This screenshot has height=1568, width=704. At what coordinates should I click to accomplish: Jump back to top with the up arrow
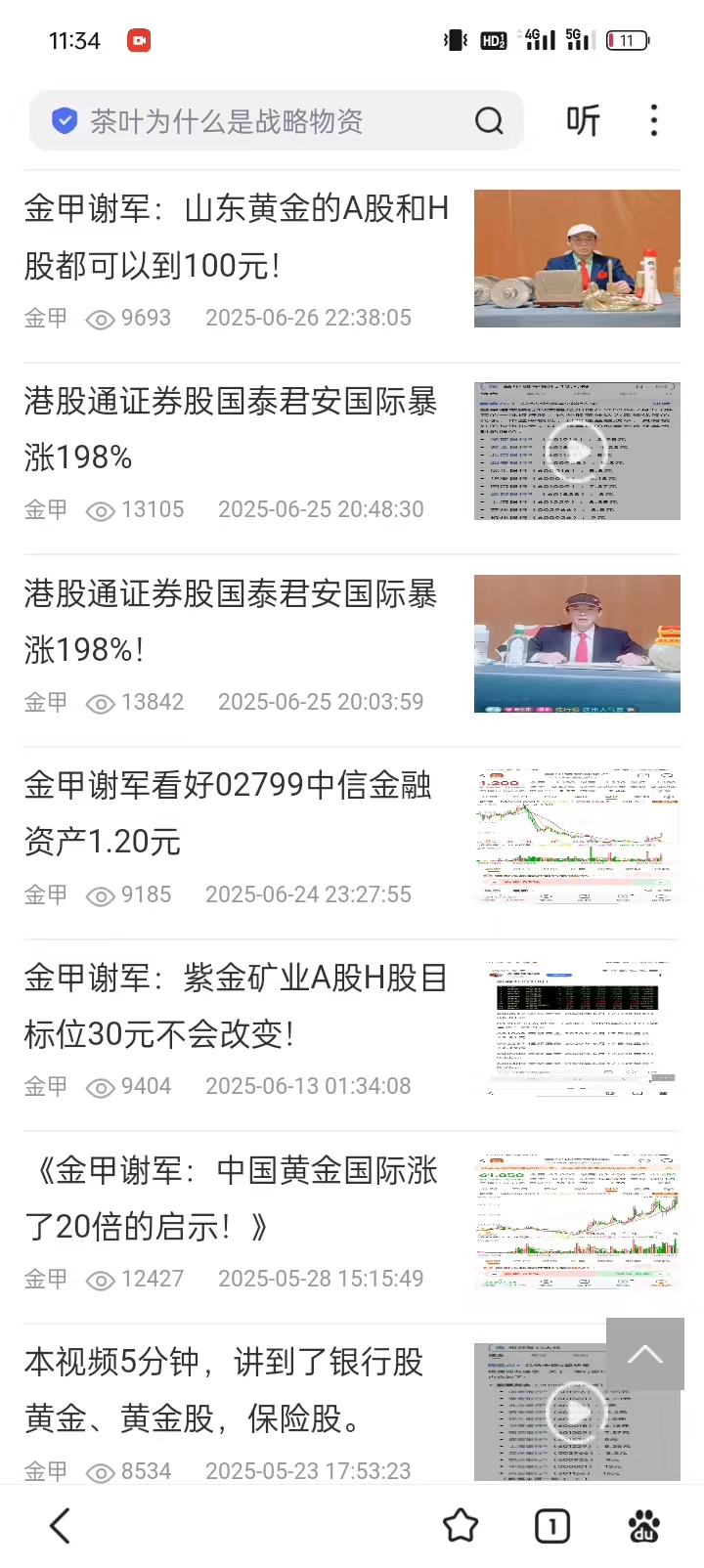(x=644, y=1354)
